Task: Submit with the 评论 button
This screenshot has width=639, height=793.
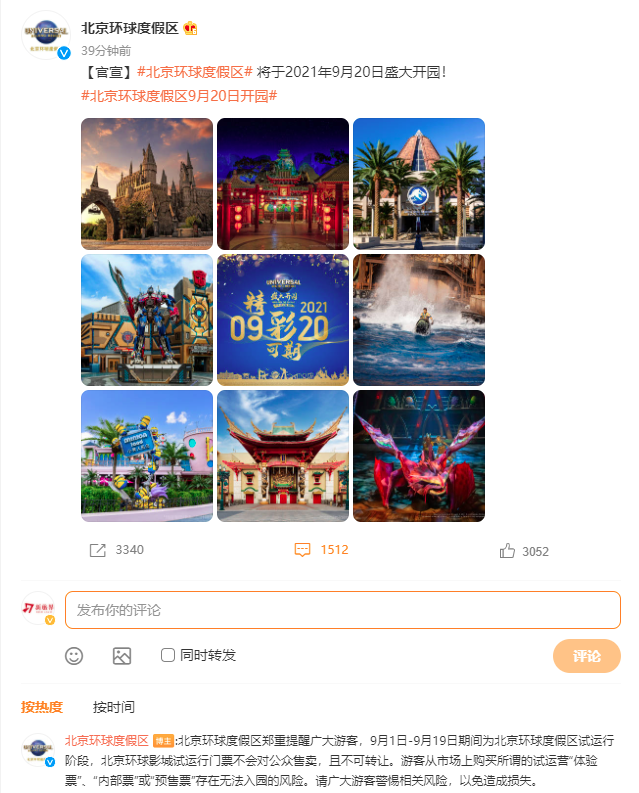Action: 586,656
